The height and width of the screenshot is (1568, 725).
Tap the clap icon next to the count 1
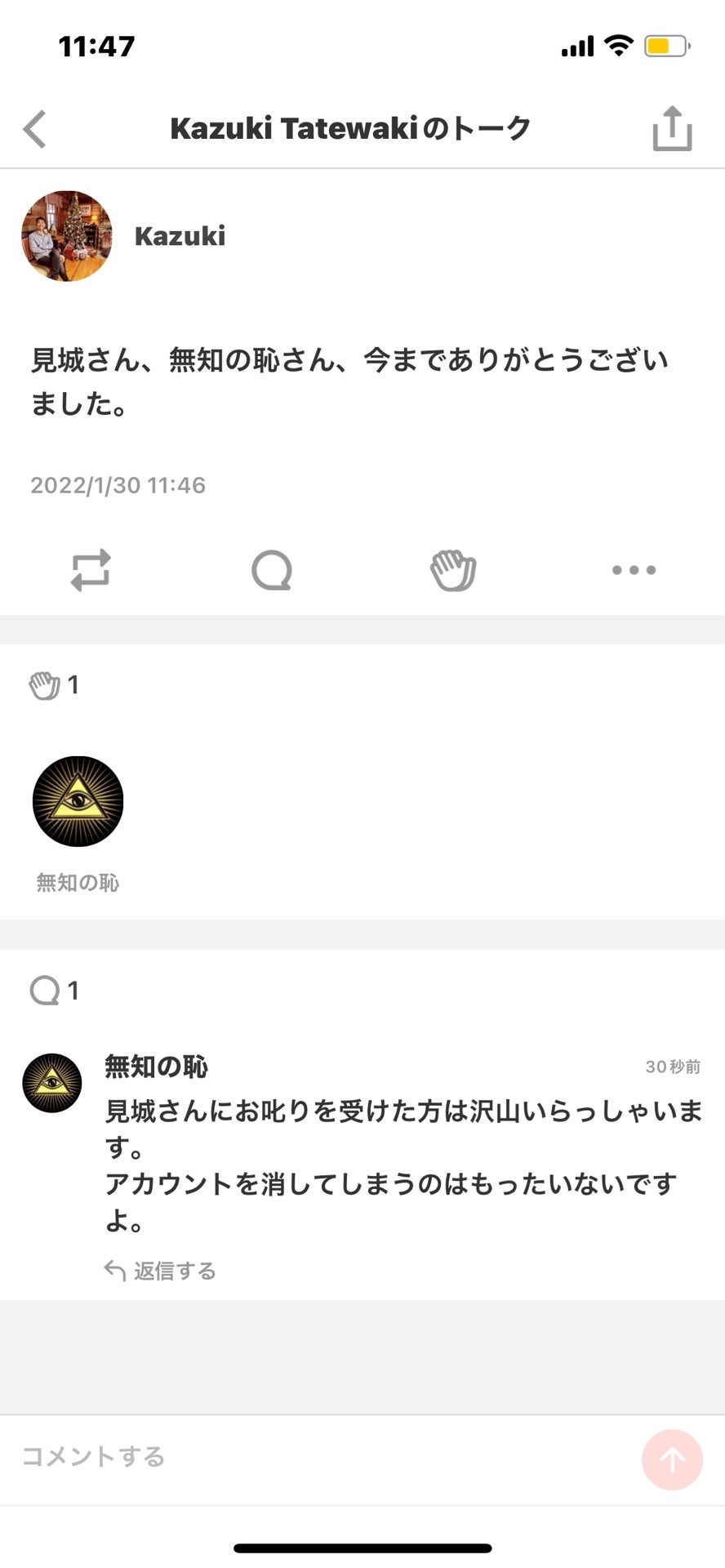tap(45, 684)
